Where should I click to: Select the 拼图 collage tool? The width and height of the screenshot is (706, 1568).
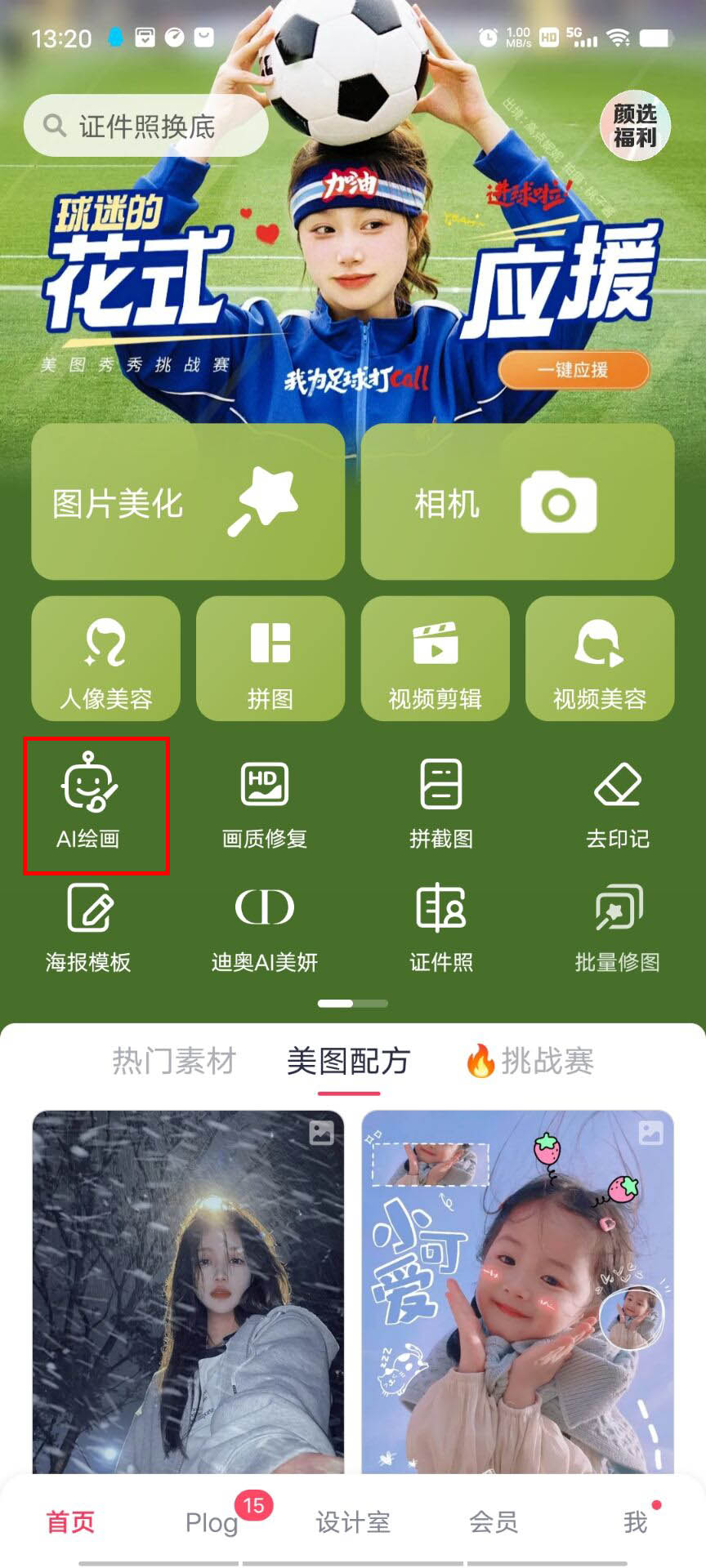pyautogui.click(x=270, y=658)
